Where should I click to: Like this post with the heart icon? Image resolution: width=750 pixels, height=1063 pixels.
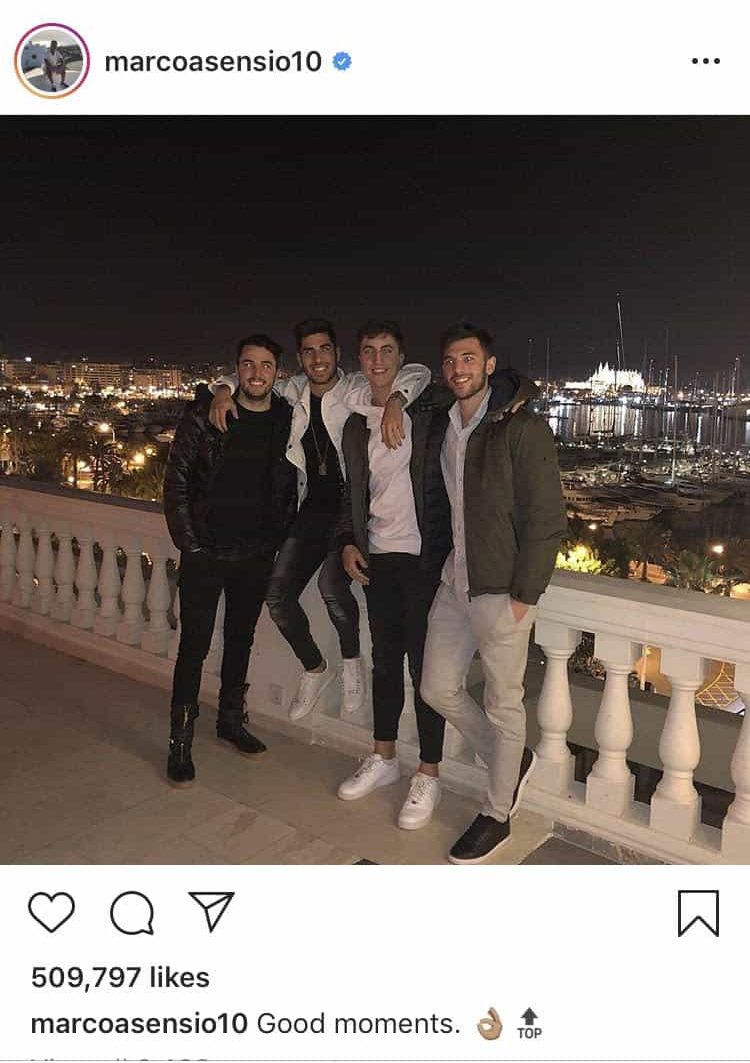51,912
